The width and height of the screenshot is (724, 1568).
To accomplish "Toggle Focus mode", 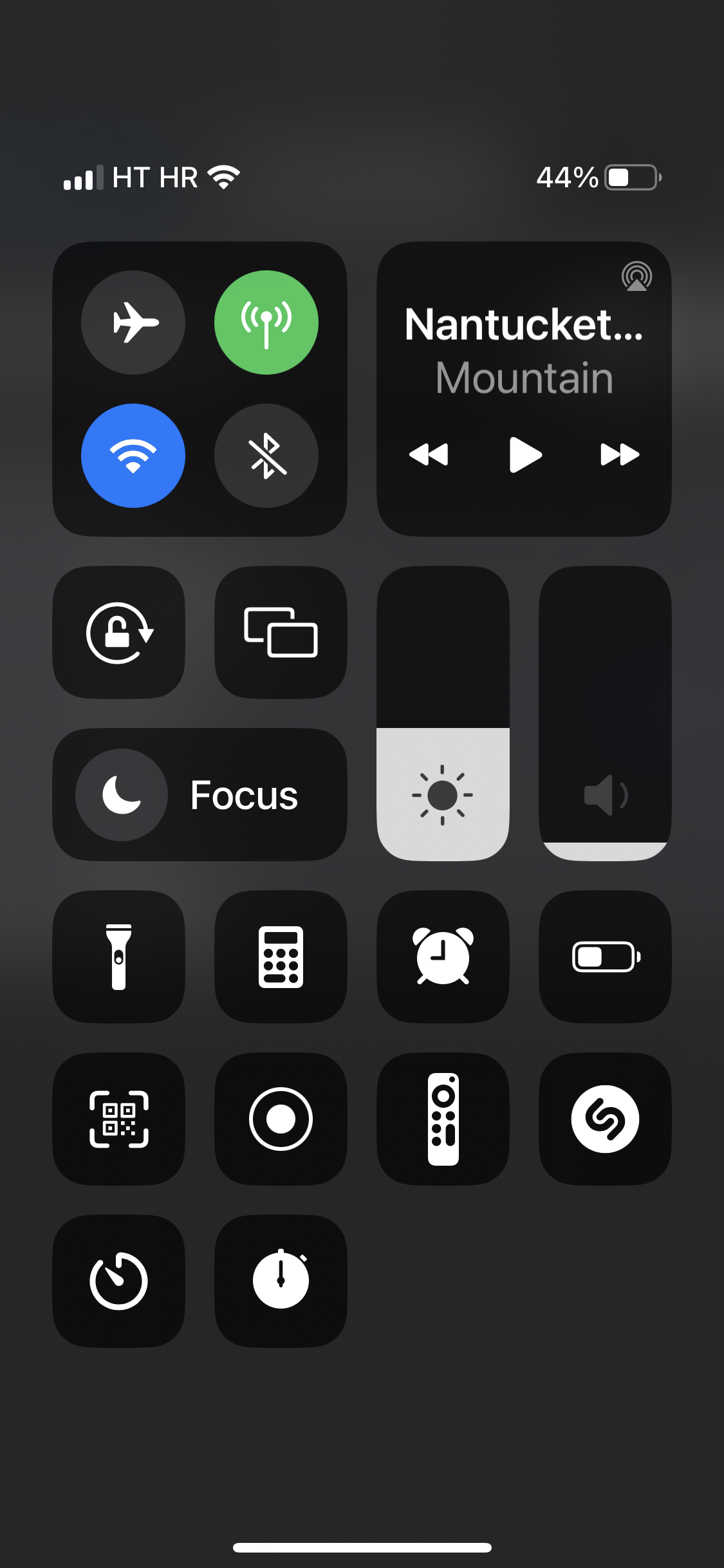I will [x=200, y=795].
